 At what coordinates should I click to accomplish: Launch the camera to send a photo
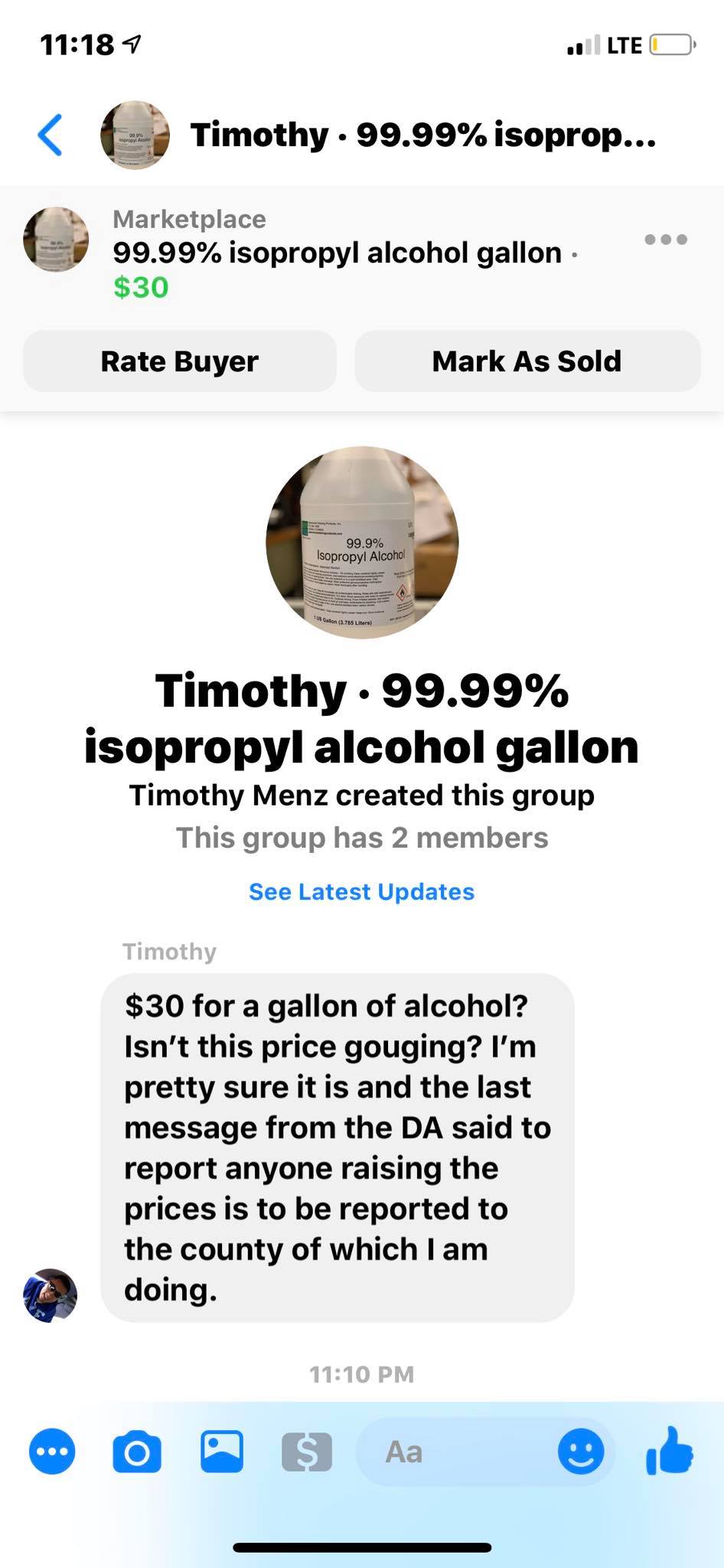coord(137,1452)
